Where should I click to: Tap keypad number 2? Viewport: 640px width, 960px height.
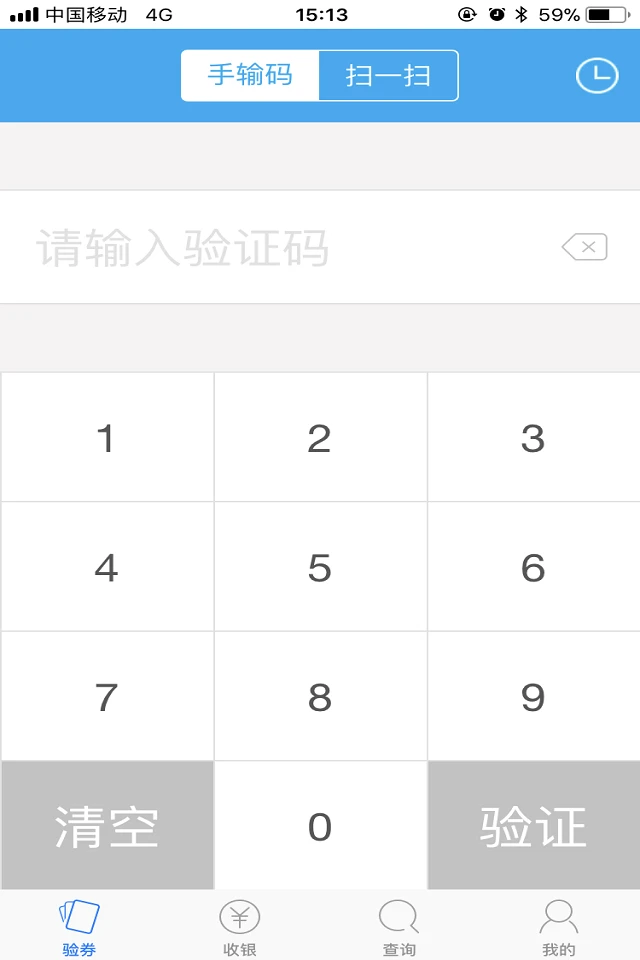(320, 438)
